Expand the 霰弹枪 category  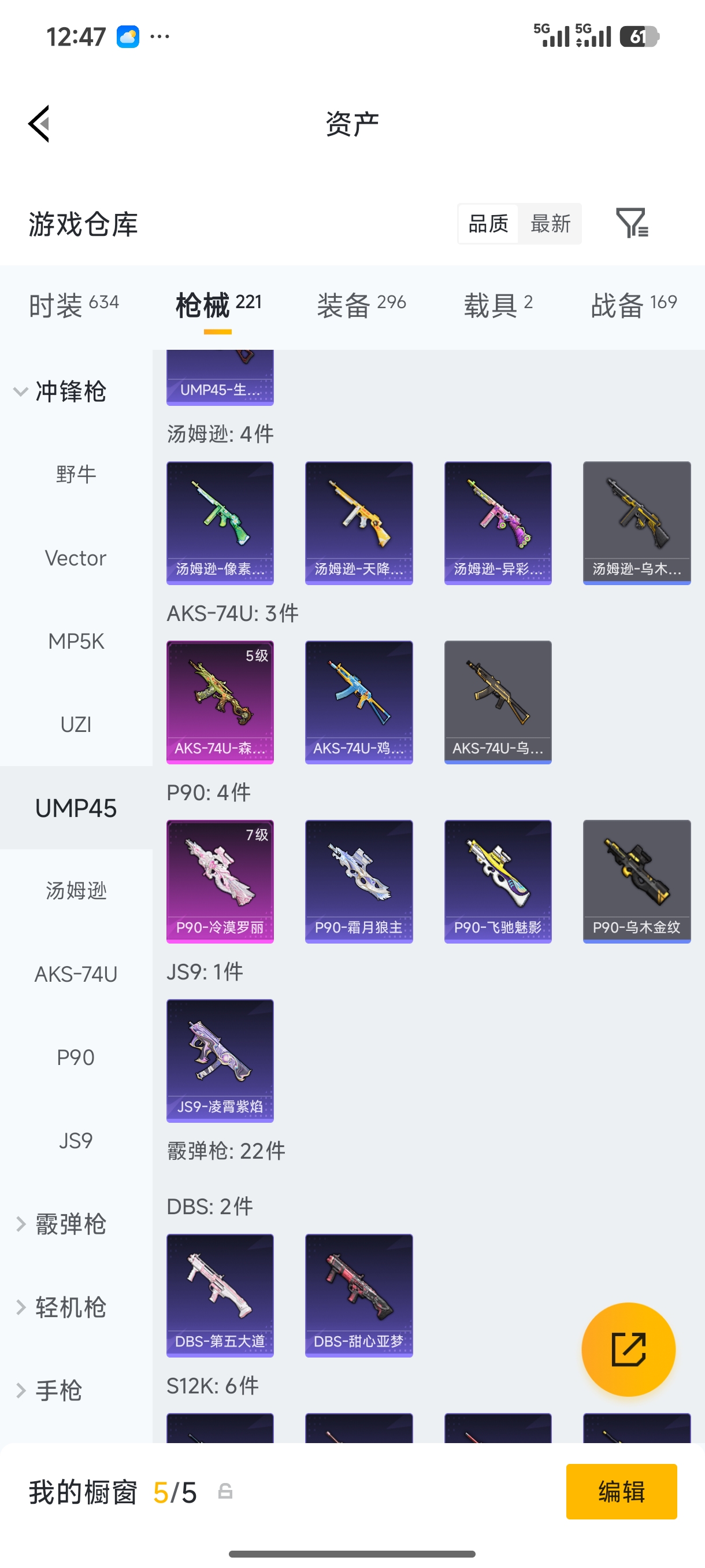61,1224
